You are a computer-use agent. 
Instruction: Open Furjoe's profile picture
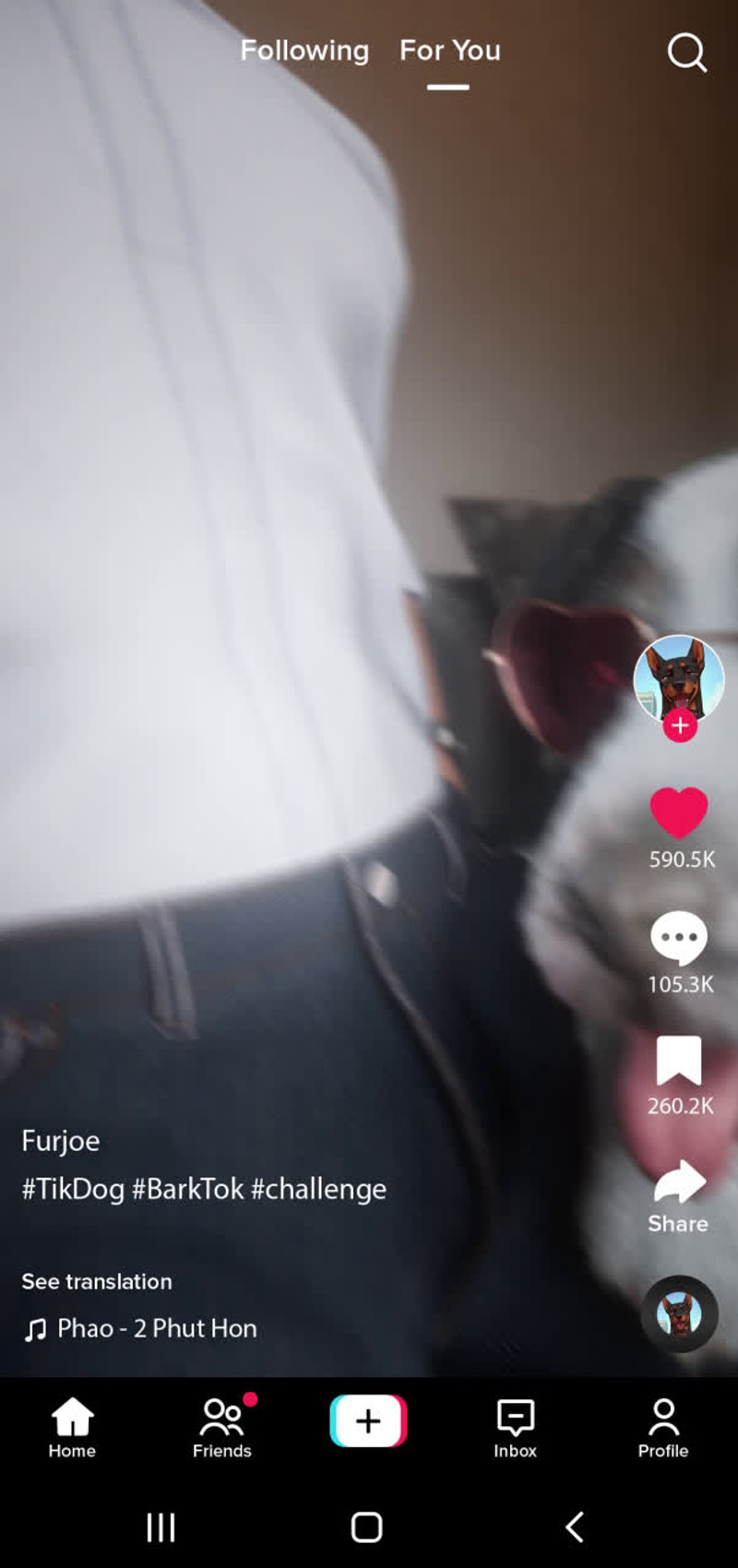[x=678, y=678]
